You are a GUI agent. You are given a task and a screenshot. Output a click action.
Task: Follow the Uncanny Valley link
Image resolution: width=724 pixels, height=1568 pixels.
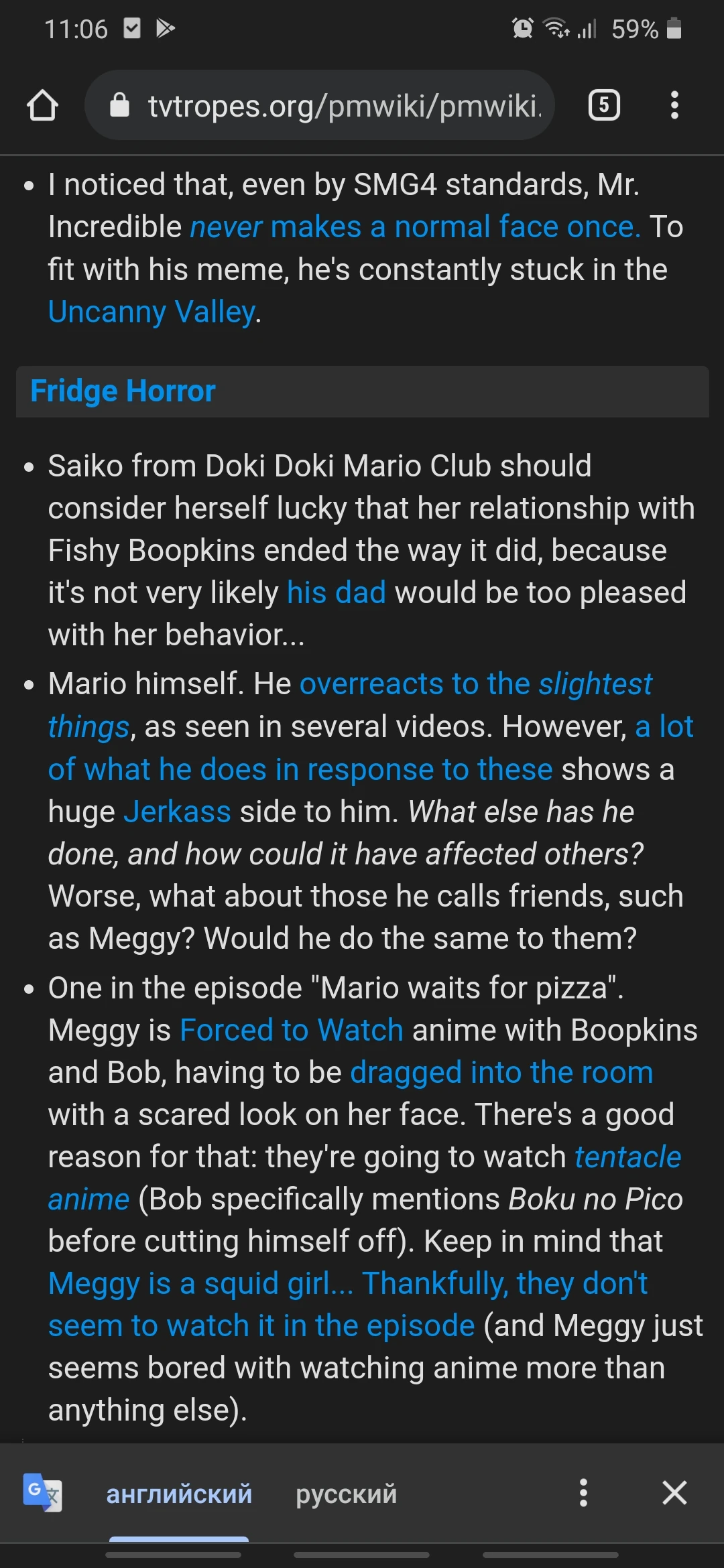tap(152, 312)
